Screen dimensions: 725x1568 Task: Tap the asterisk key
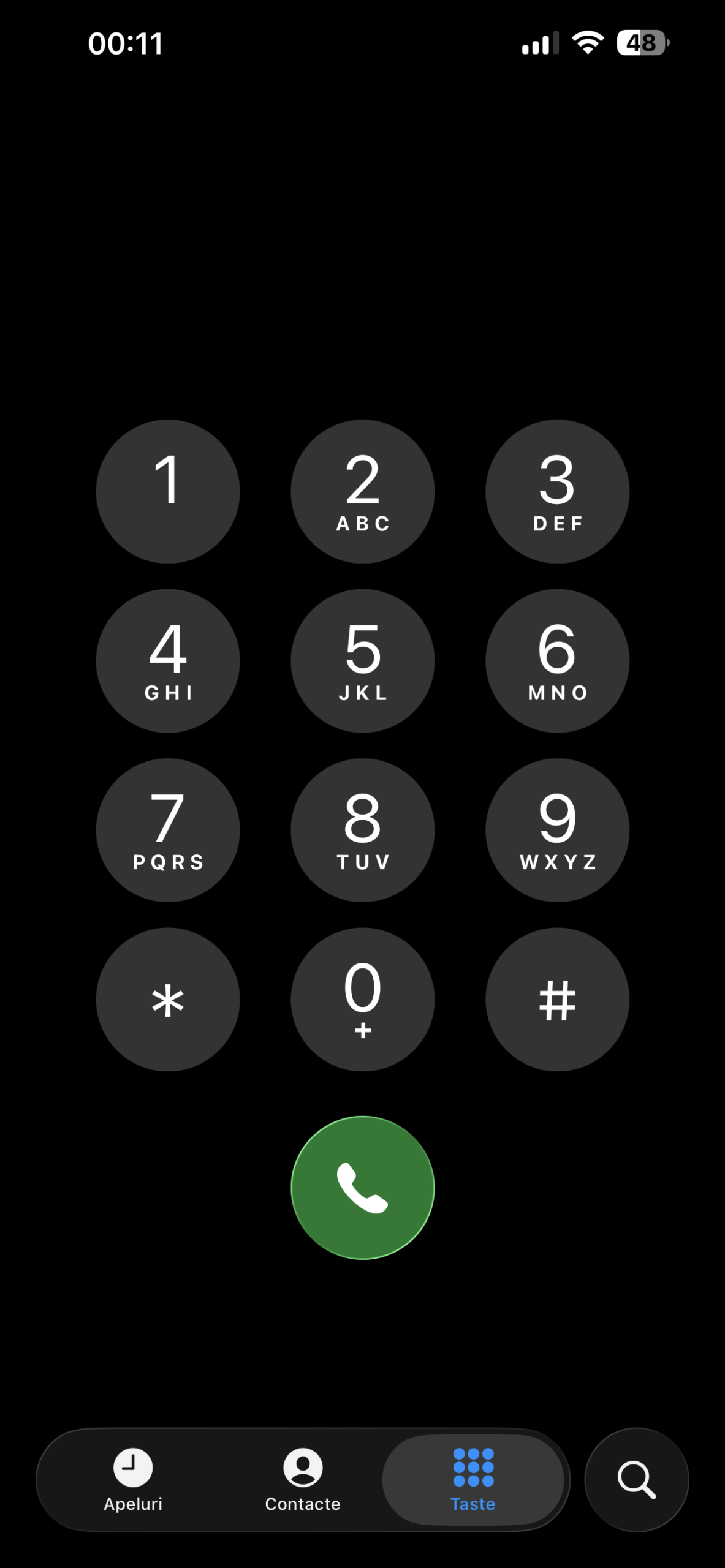[x=167, y=1000]
